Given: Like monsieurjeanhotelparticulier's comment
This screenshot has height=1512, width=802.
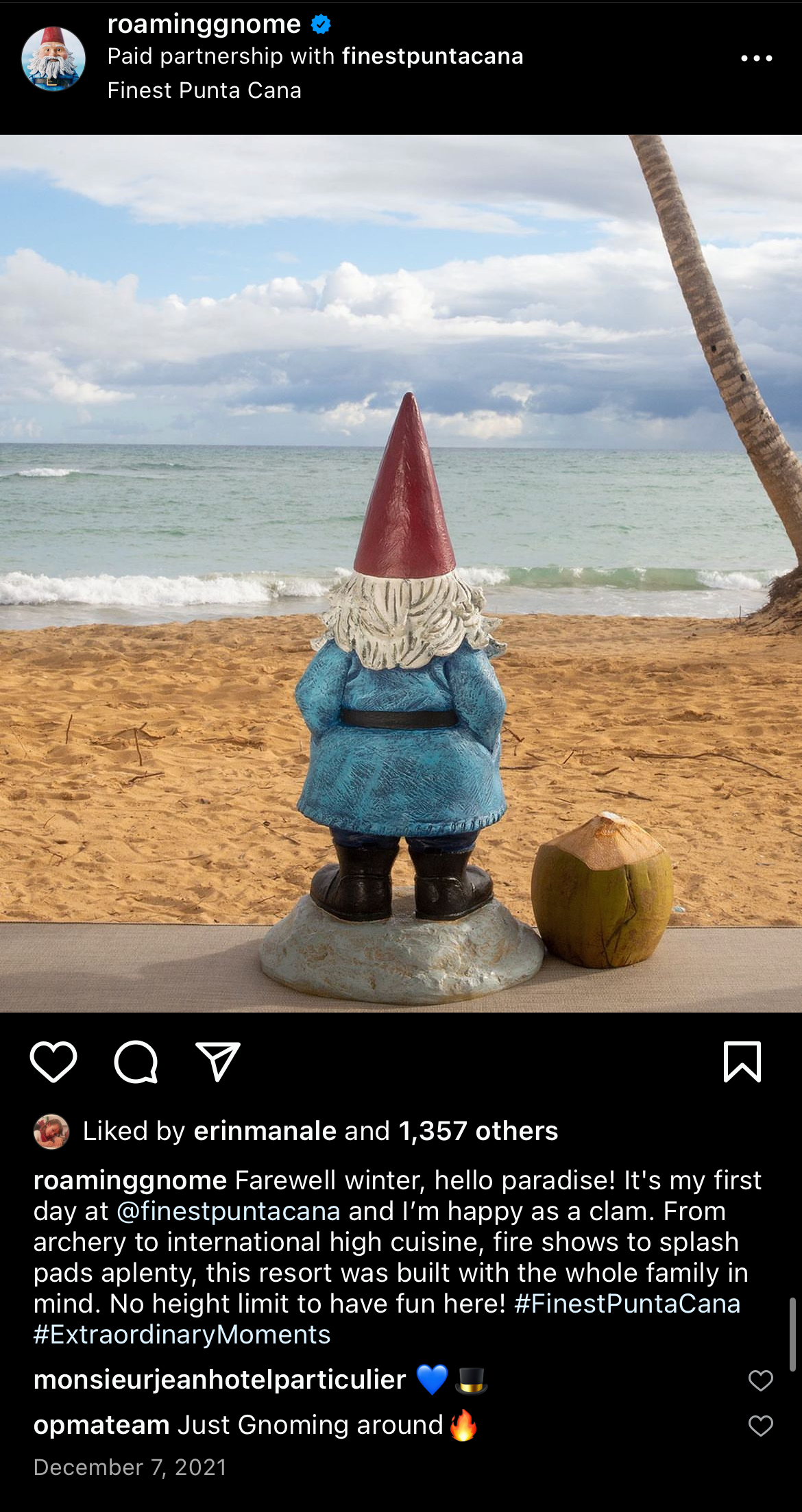Looking at the screenshot, I should click(x=760, y=1380).
